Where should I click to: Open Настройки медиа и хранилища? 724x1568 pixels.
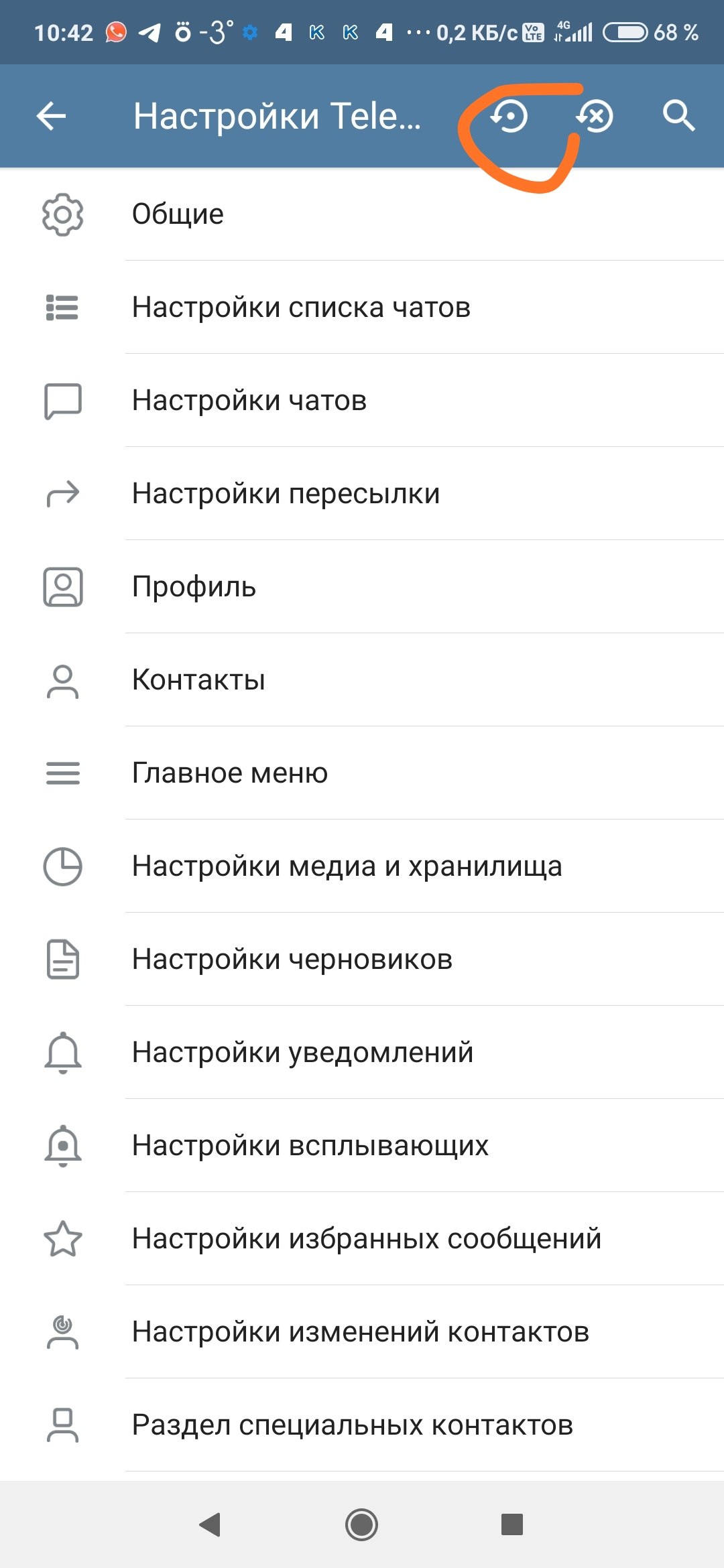(x=362, y=866)
